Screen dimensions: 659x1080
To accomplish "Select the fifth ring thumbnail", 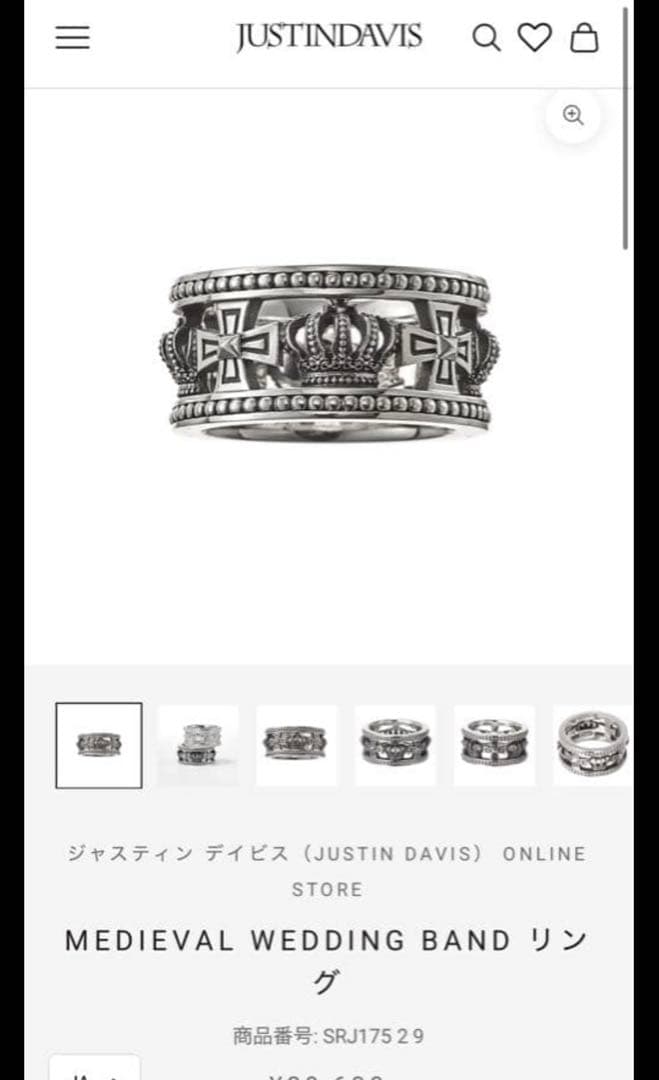I will 494,745.
